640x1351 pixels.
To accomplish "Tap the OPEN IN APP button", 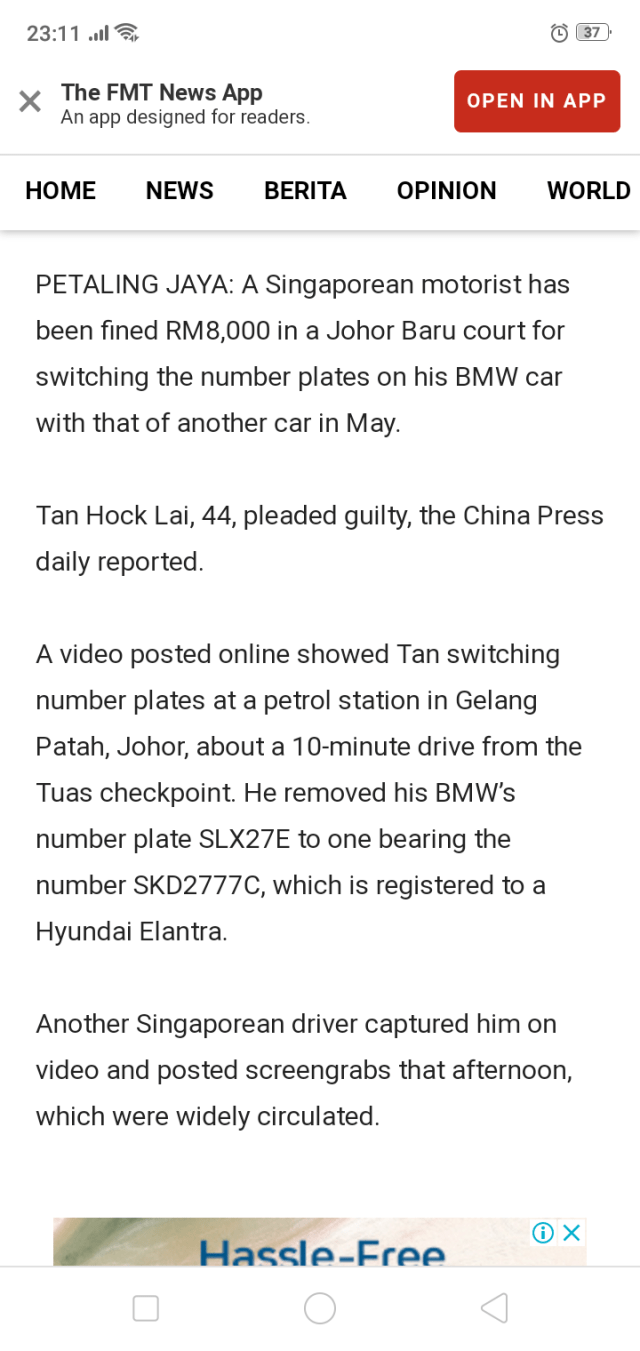I will [x=536, y=101].
